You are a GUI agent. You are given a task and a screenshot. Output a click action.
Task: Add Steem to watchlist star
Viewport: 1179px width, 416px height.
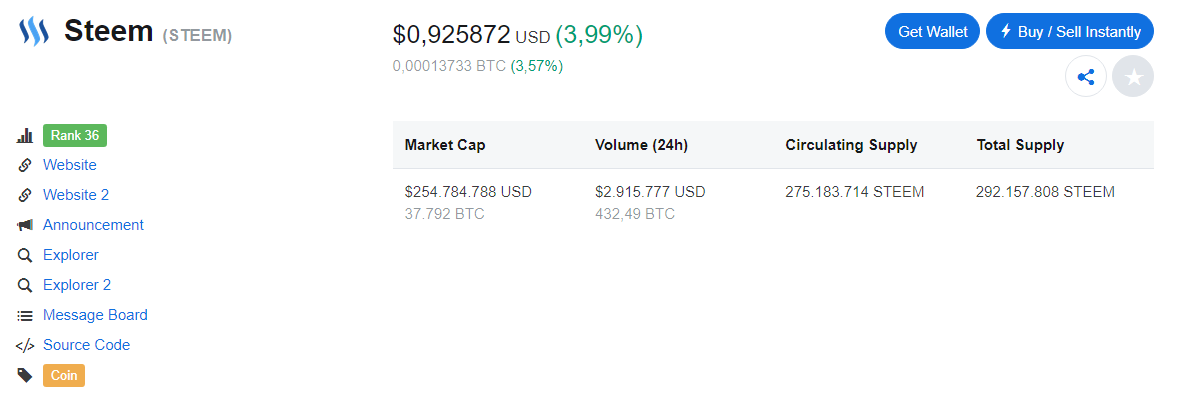pyautogui.click(x=1132, y=77)
